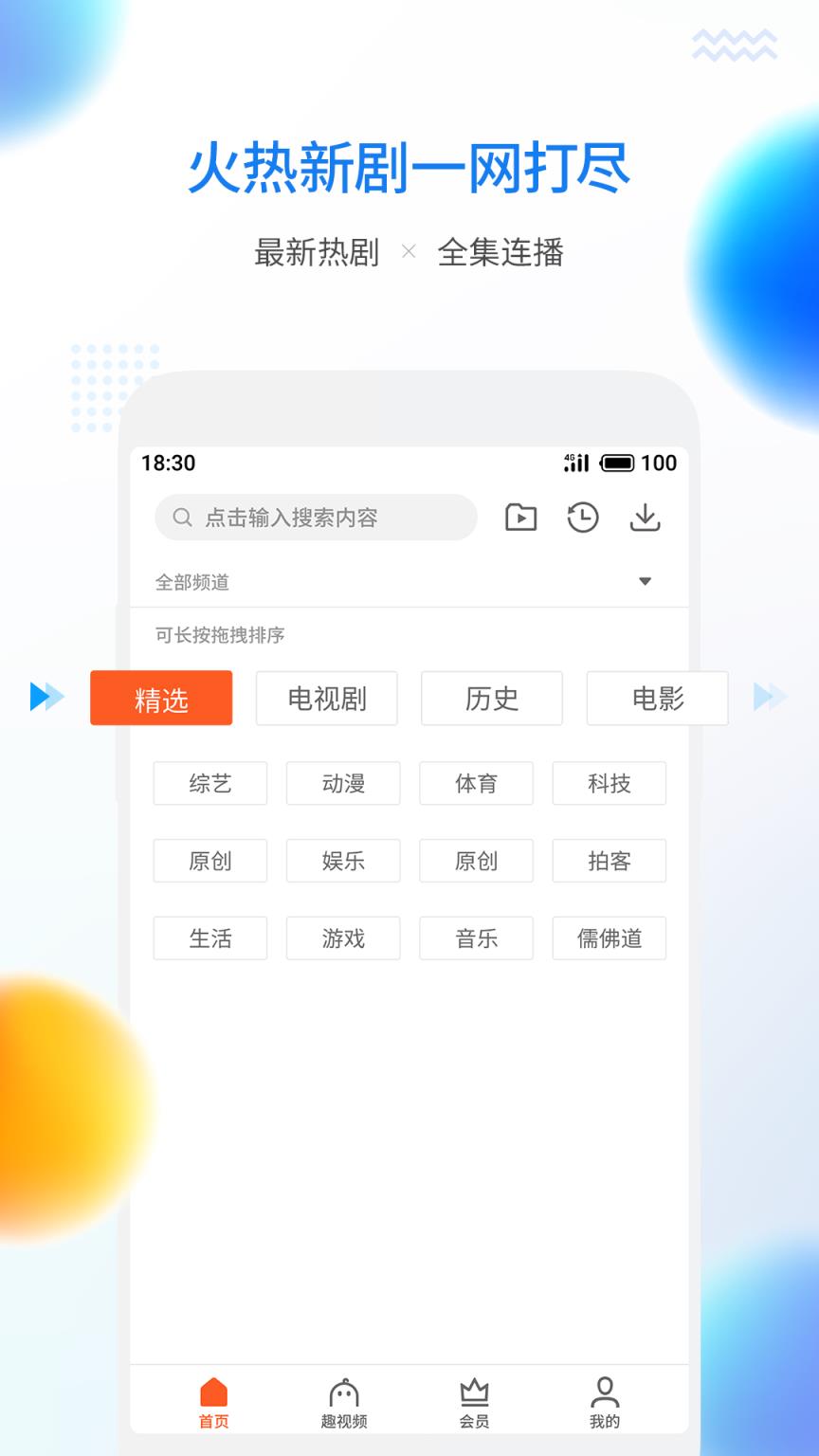Open 趣视频 from bottom navigation
The height and width of the screenshot is (1456, 819).
tap(342, 1400)
